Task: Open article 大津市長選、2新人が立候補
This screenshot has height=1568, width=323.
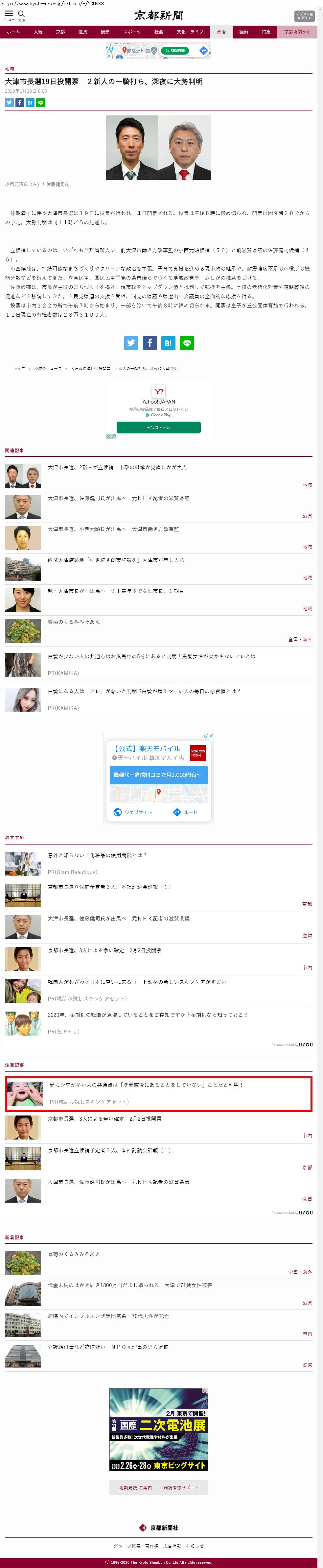Action: click(x=117, y=468)
